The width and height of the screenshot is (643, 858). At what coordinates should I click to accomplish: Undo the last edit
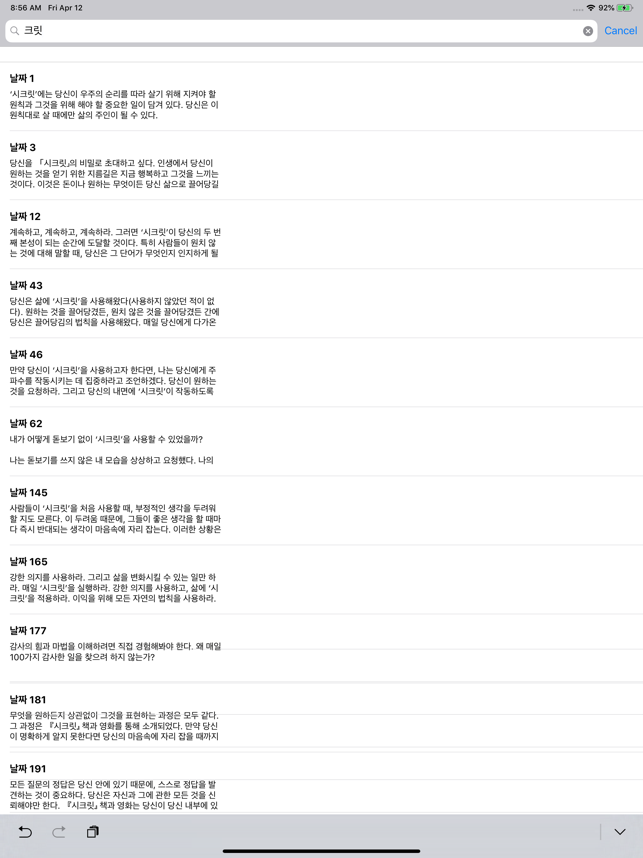tap(25, 832)
